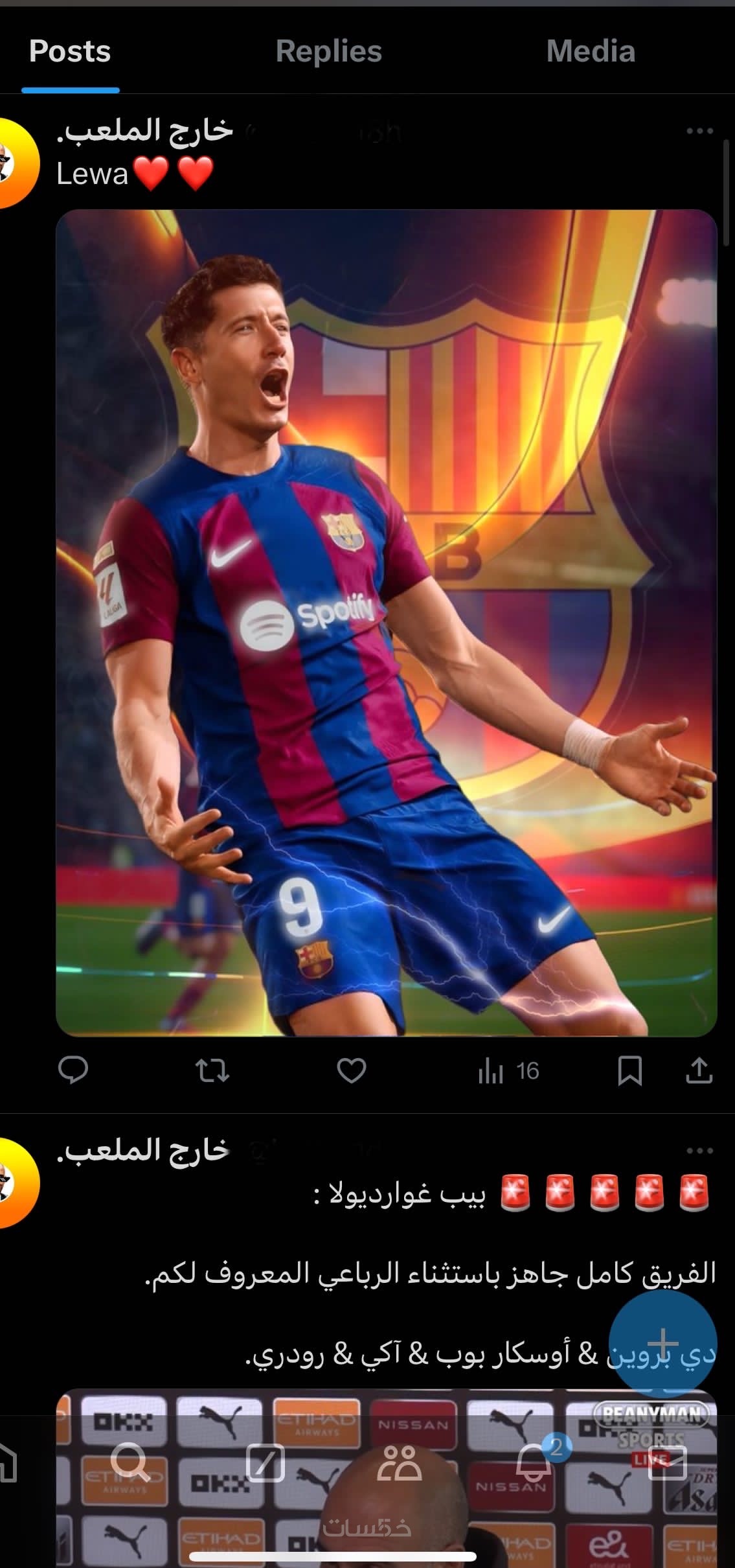This screenshot has width=735, height=1568.
Task: Select the Posts tab
Action: (70, 51)
